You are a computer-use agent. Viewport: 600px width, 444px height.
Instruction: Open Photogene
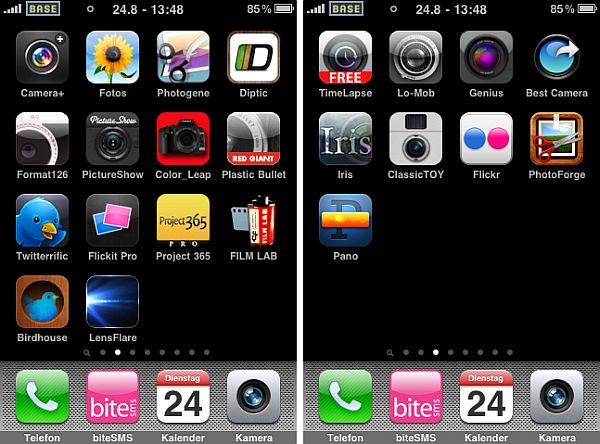(183, 57)
